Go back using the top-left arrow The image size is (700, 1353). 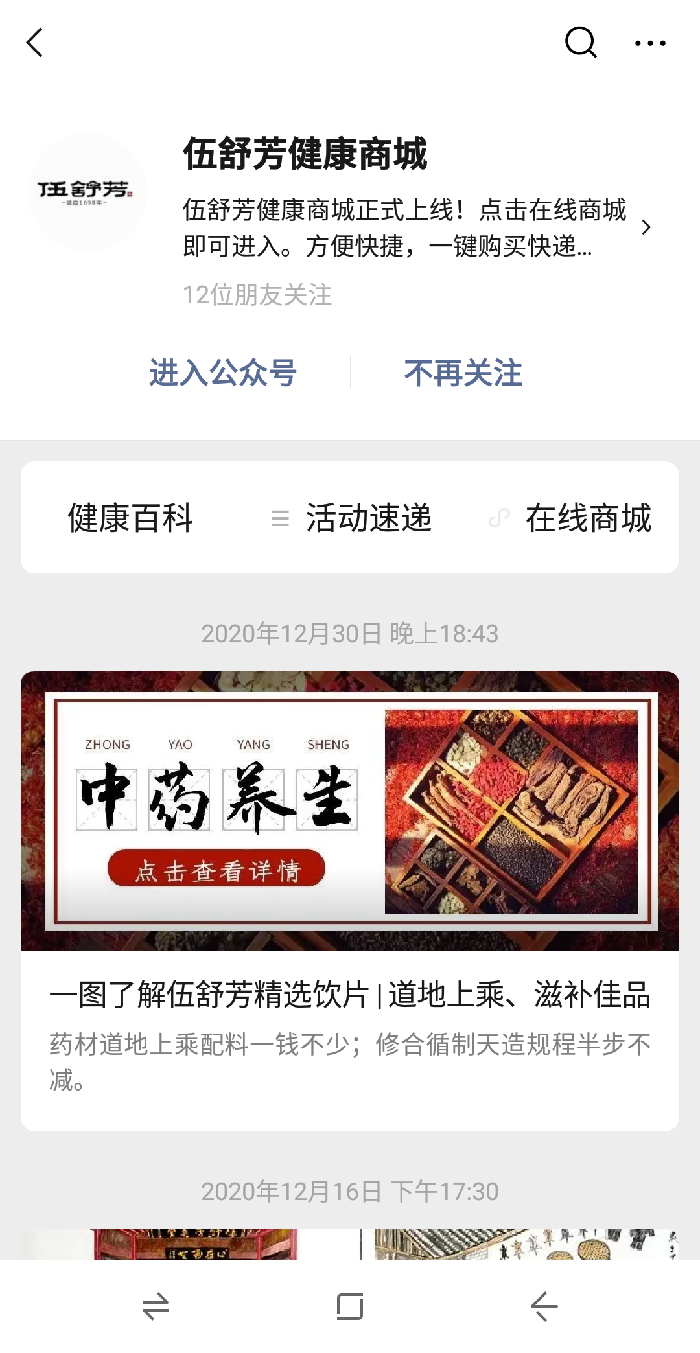pos(35,43)
